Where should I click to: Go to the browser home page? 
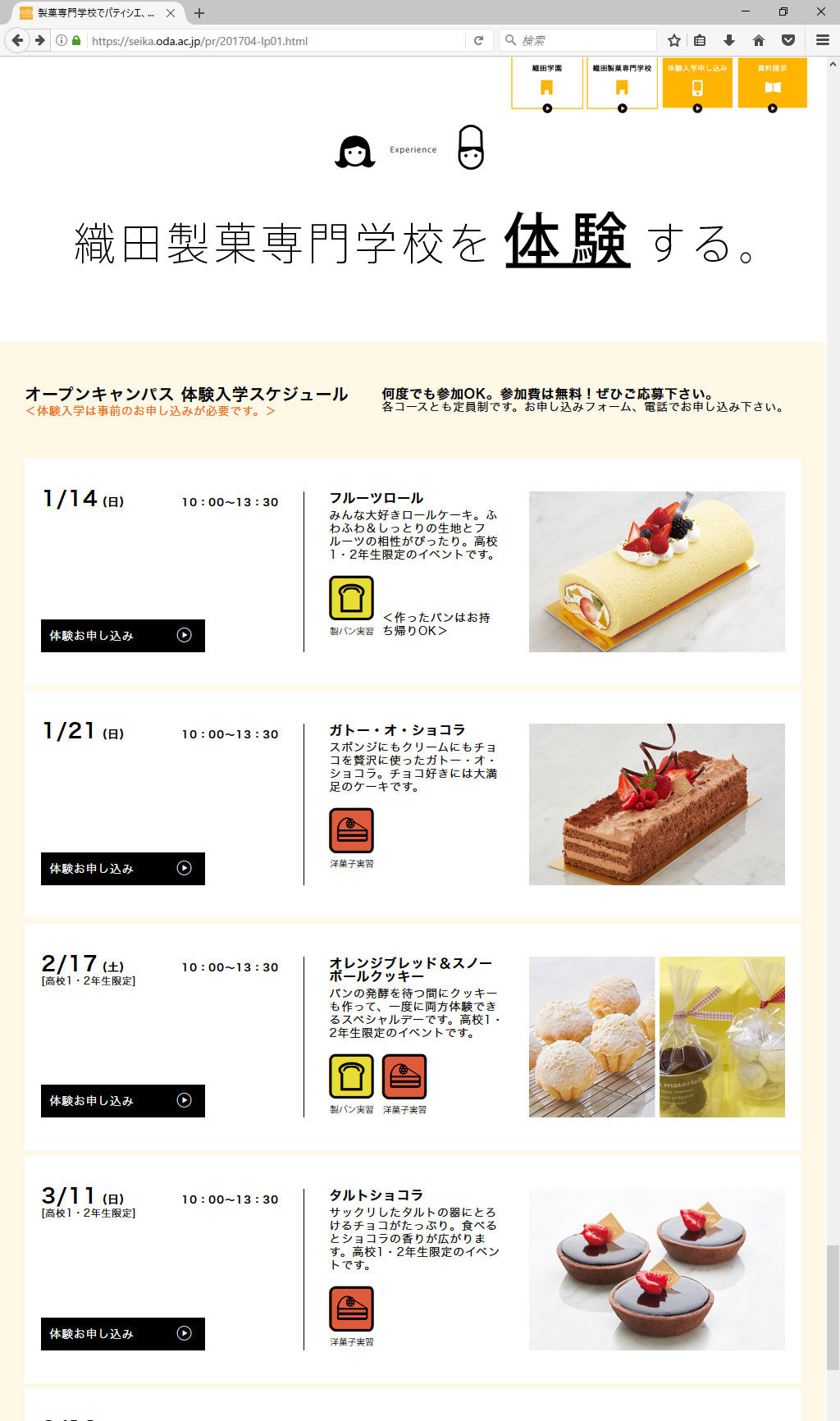[x=759, y=40]
